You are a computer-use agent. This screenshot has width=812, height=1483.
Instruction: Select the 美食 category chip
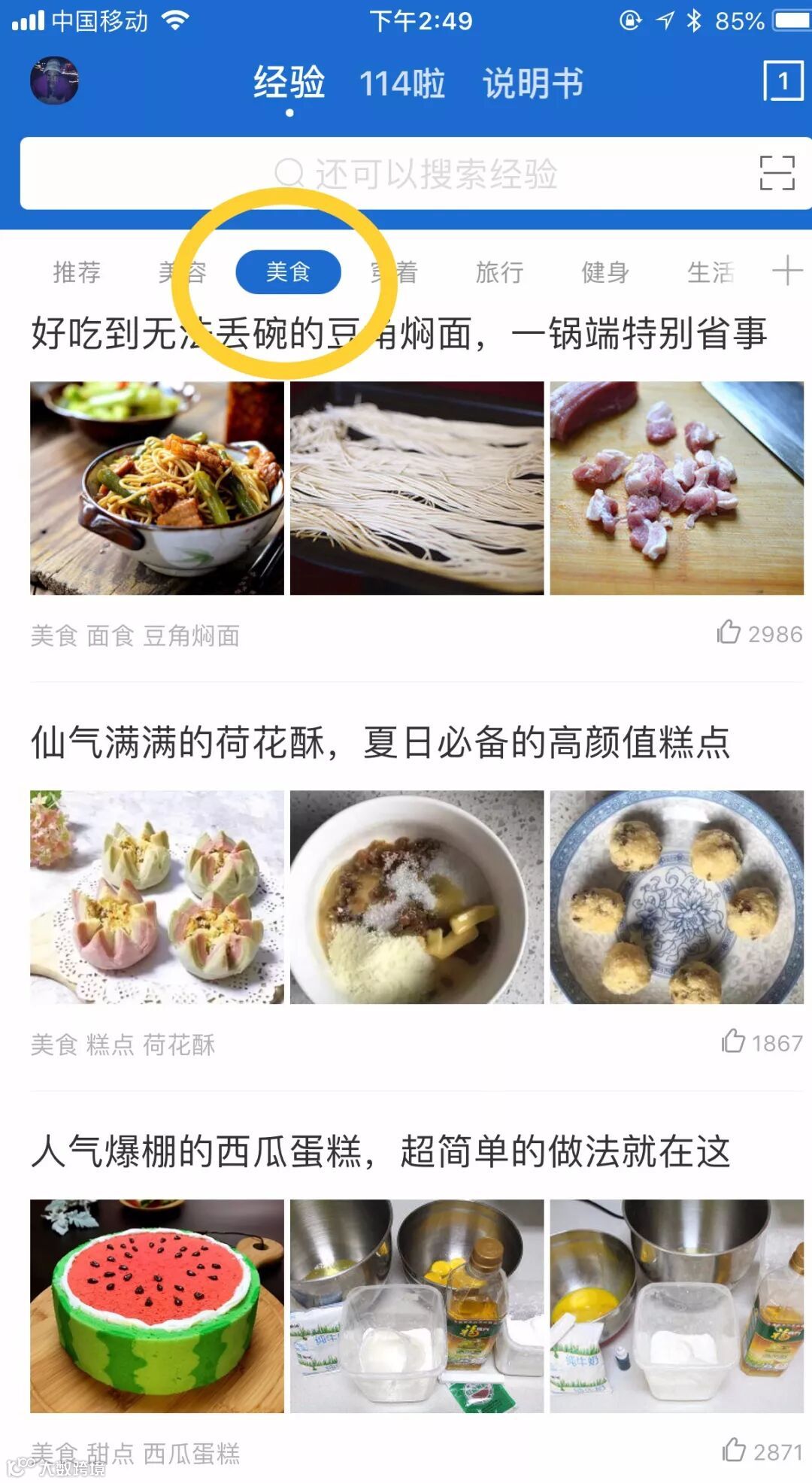point(288,271)
